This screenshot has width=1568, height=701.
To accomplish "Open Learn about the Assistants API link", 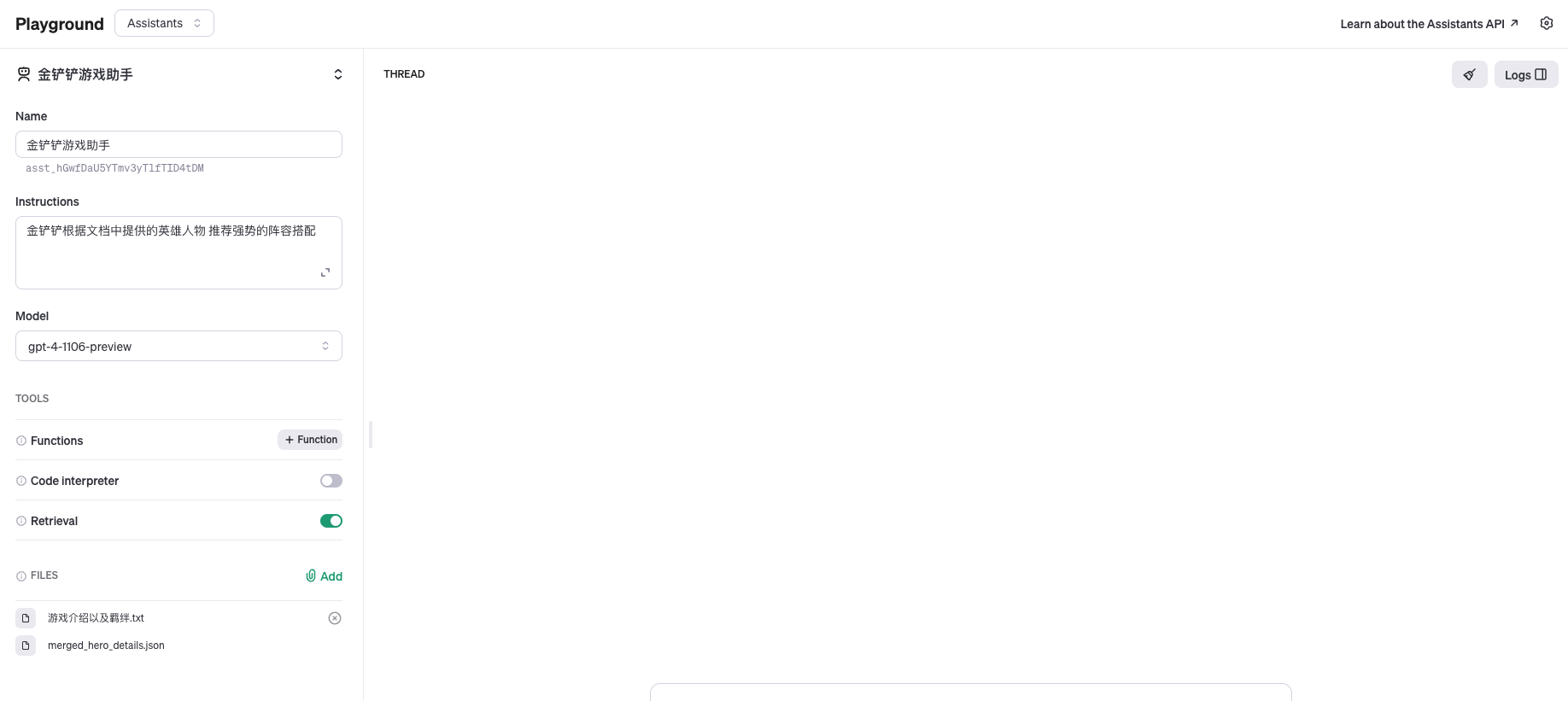I will [1428, 24].
